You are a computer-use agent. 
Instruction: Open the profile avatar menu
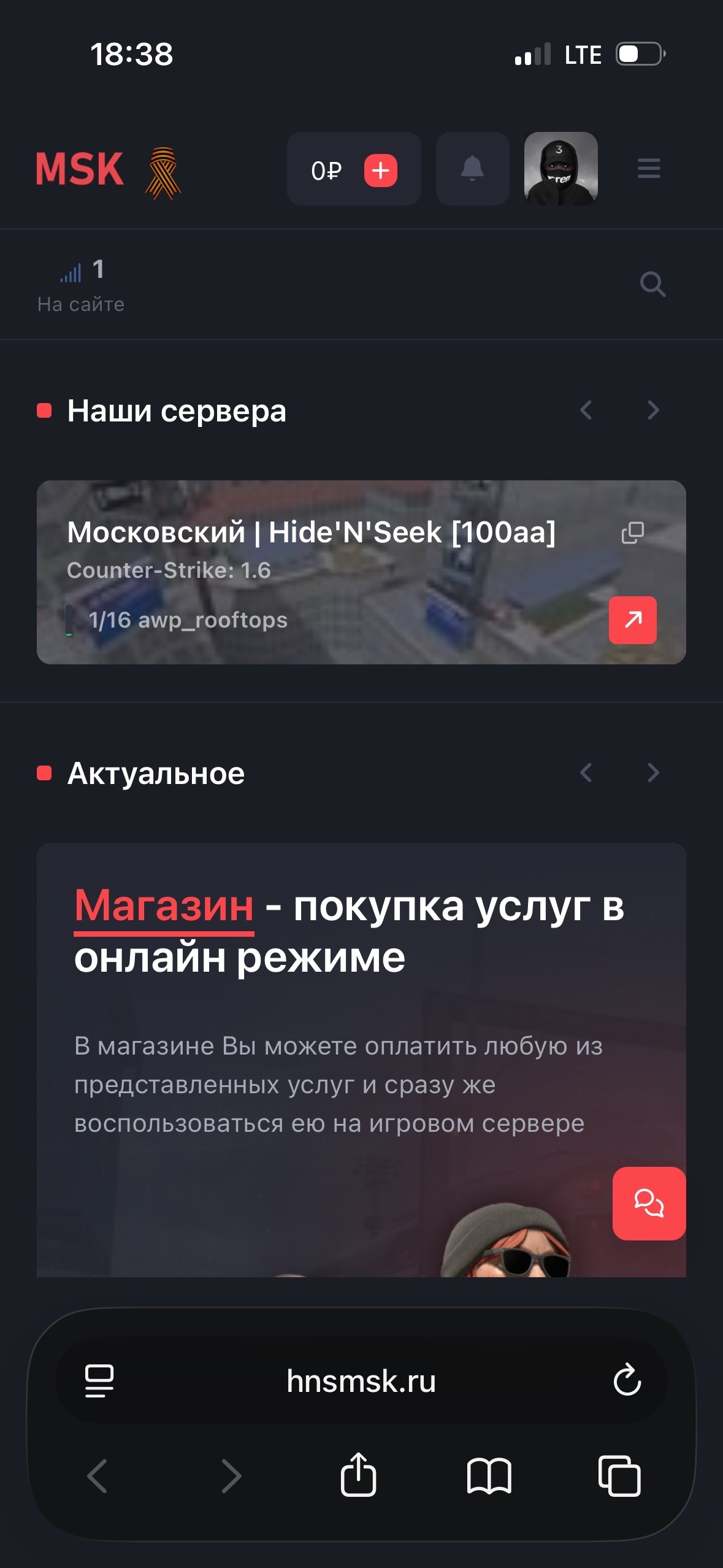click(x=560, y=169)
